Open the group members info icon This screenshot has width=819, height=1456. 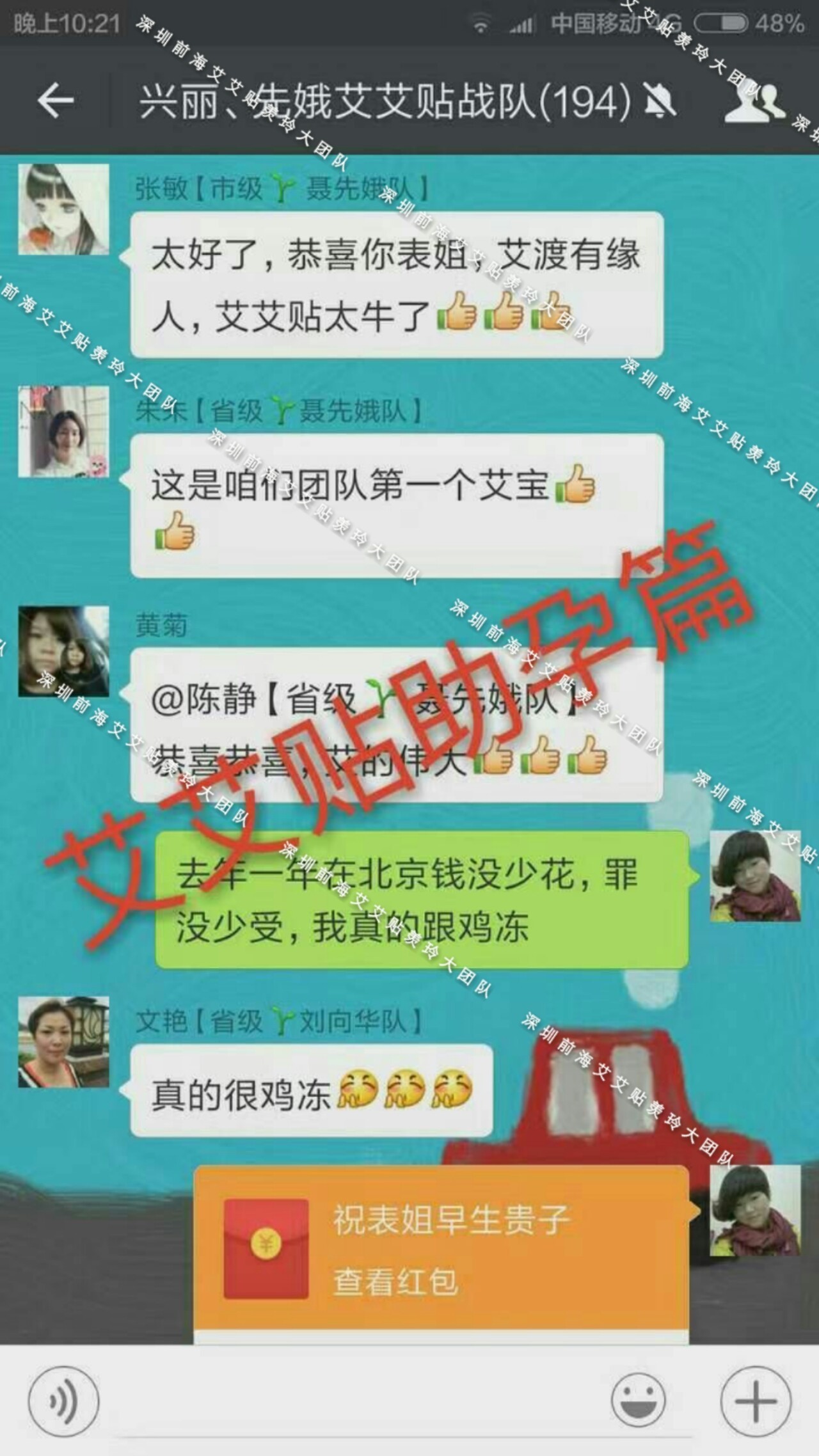754,102
